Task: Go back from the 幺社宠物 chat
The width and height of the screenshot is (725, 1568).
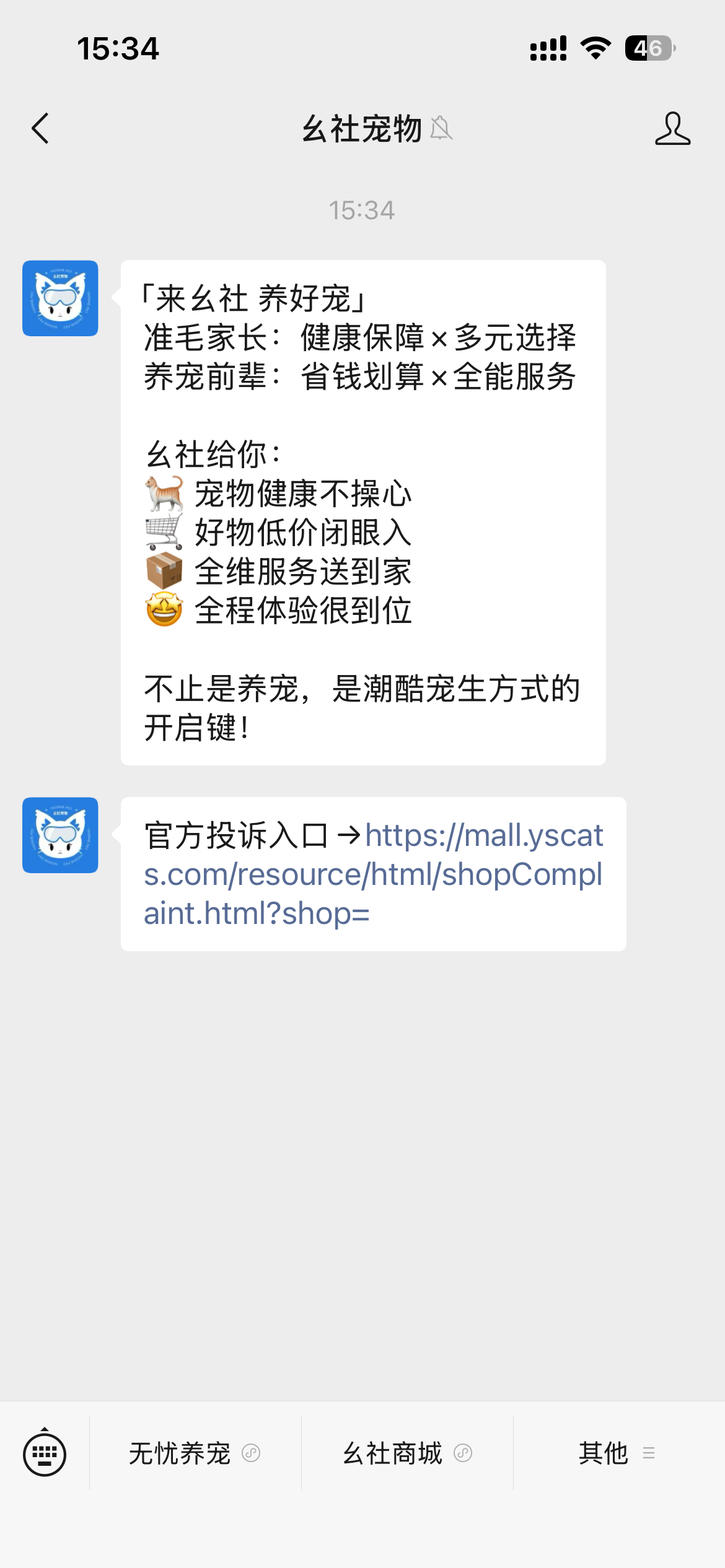Action: pyautogui.click(x=41, y=129)
